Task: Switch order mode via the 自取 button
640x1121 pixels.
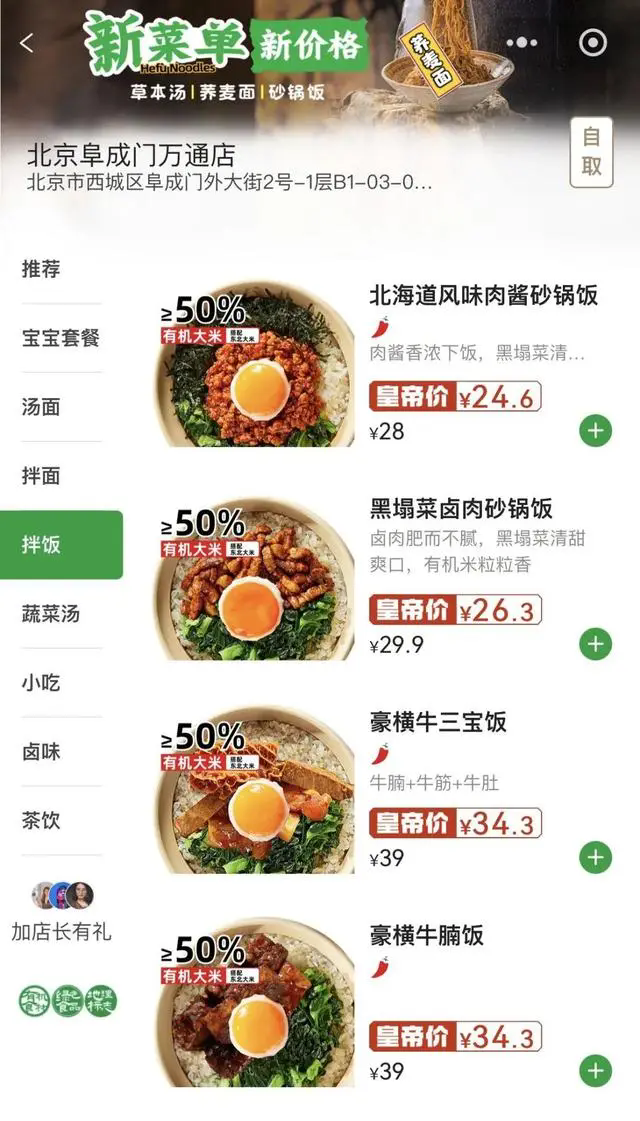Action: point(591,152)
